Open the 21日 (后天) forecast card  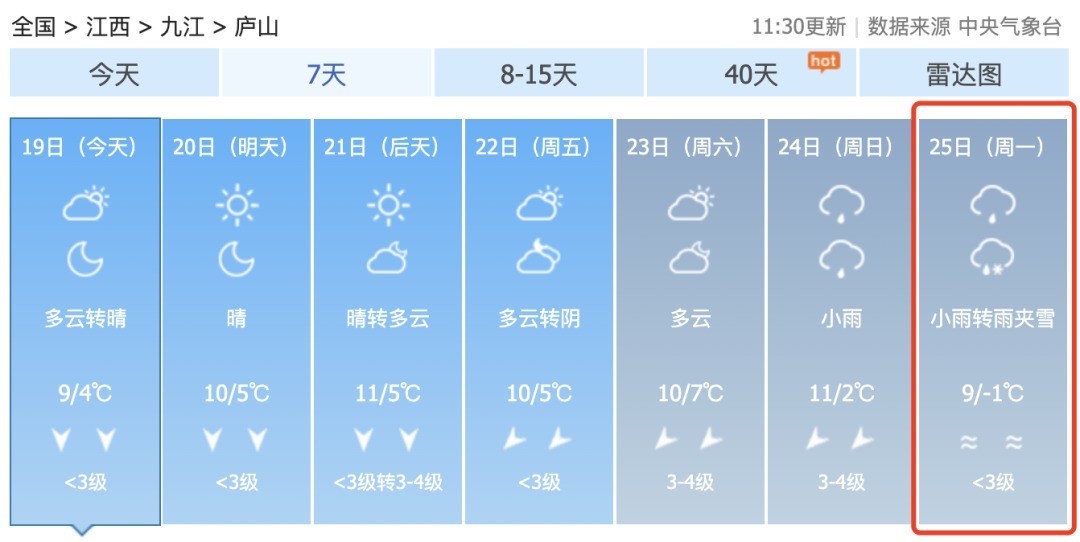point(387,320)
